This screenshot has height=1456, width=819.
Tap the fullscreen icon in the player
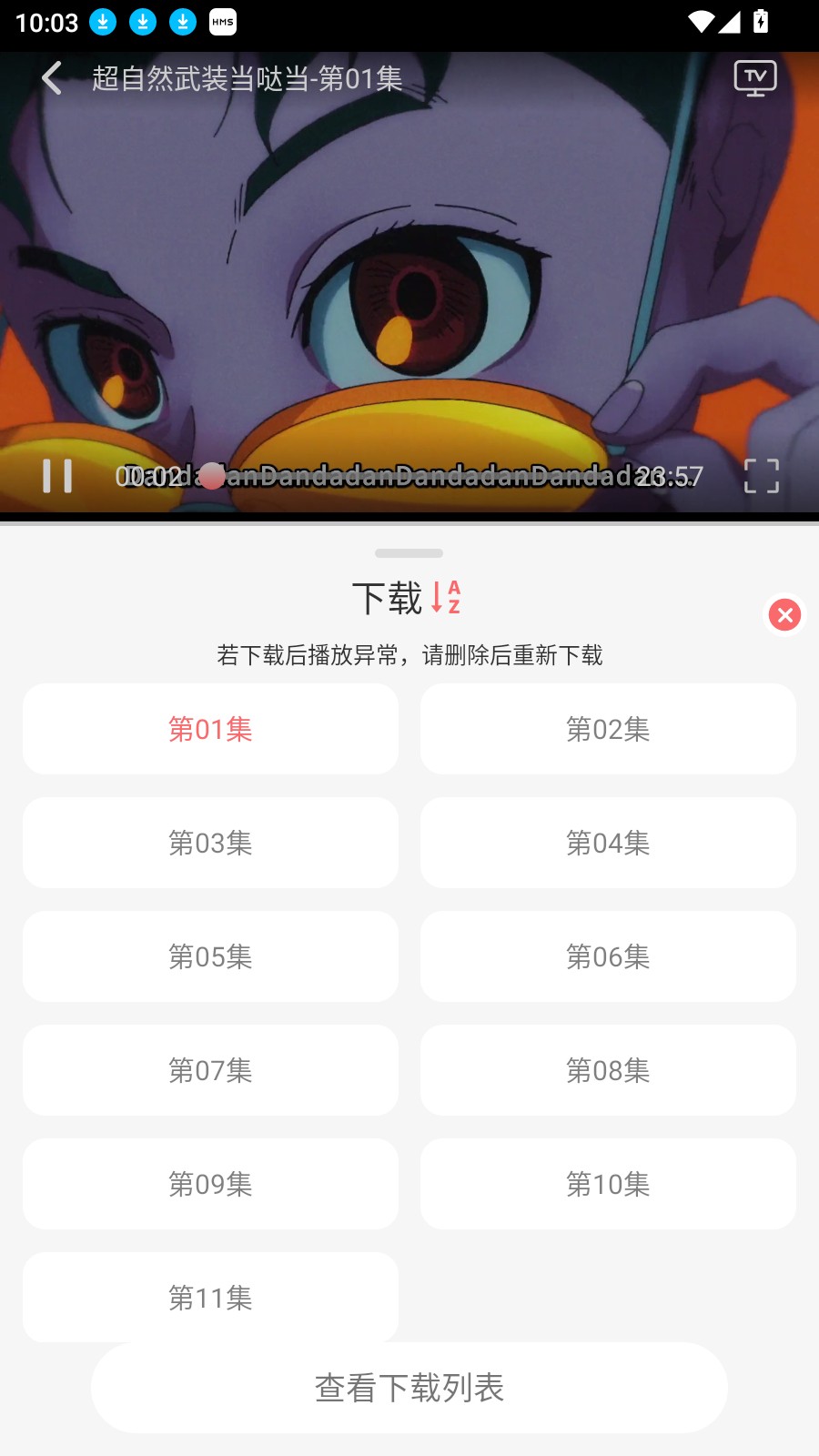pyautogui.click(x=762, y=475)
